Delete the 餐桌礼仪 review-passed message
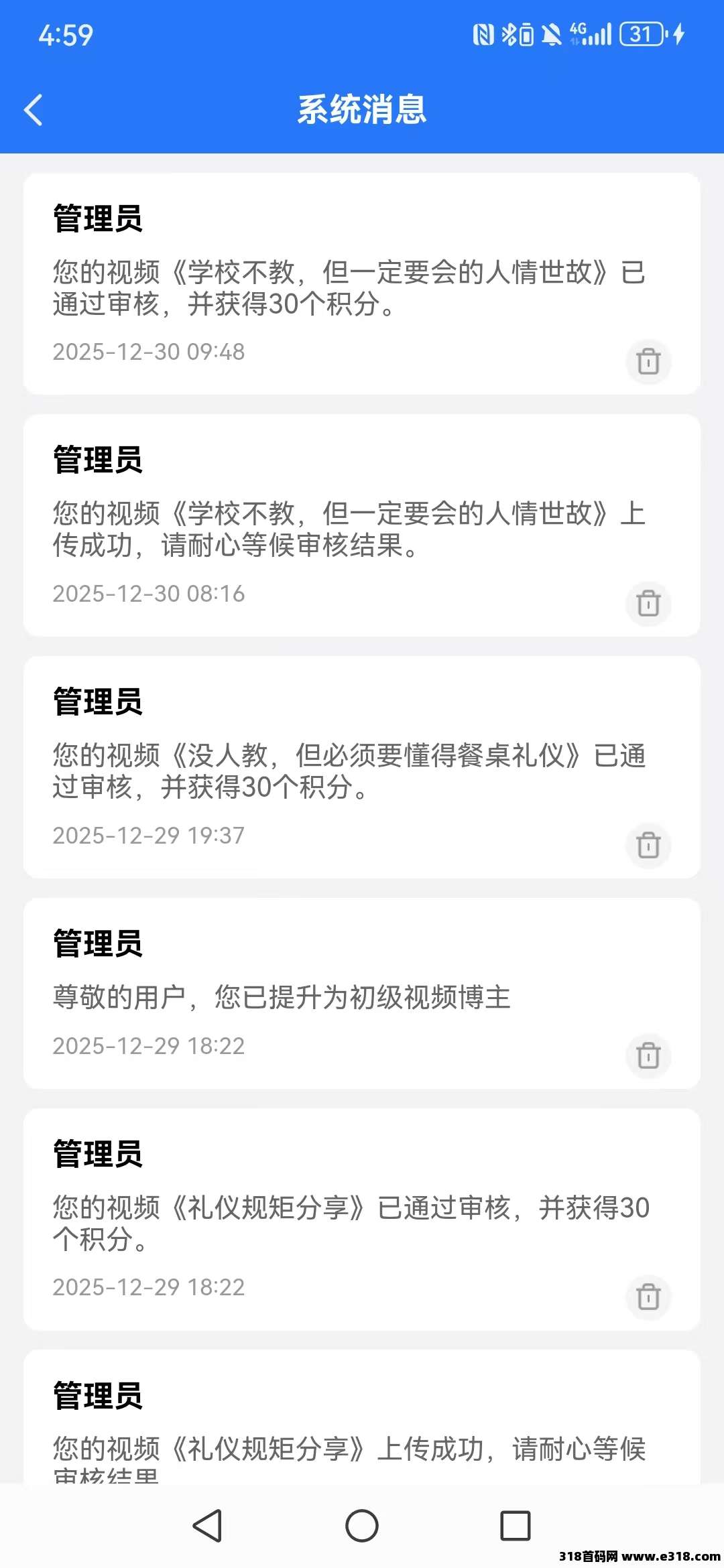 [x=648, y=845]
